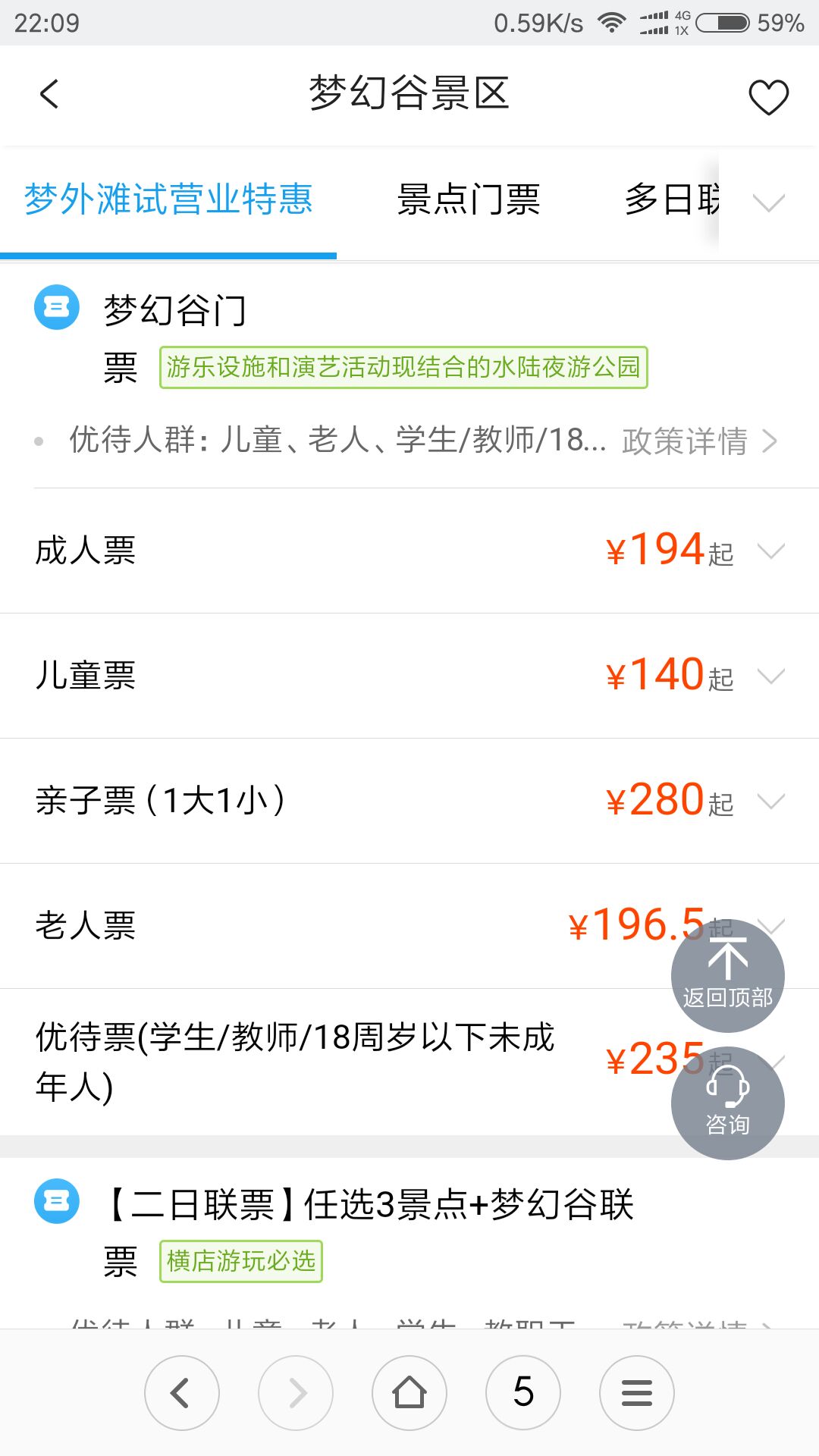This screenshot has height=1456, width=819.
Task: Open the browser tab switcher showing 5
Action: 523,1393
